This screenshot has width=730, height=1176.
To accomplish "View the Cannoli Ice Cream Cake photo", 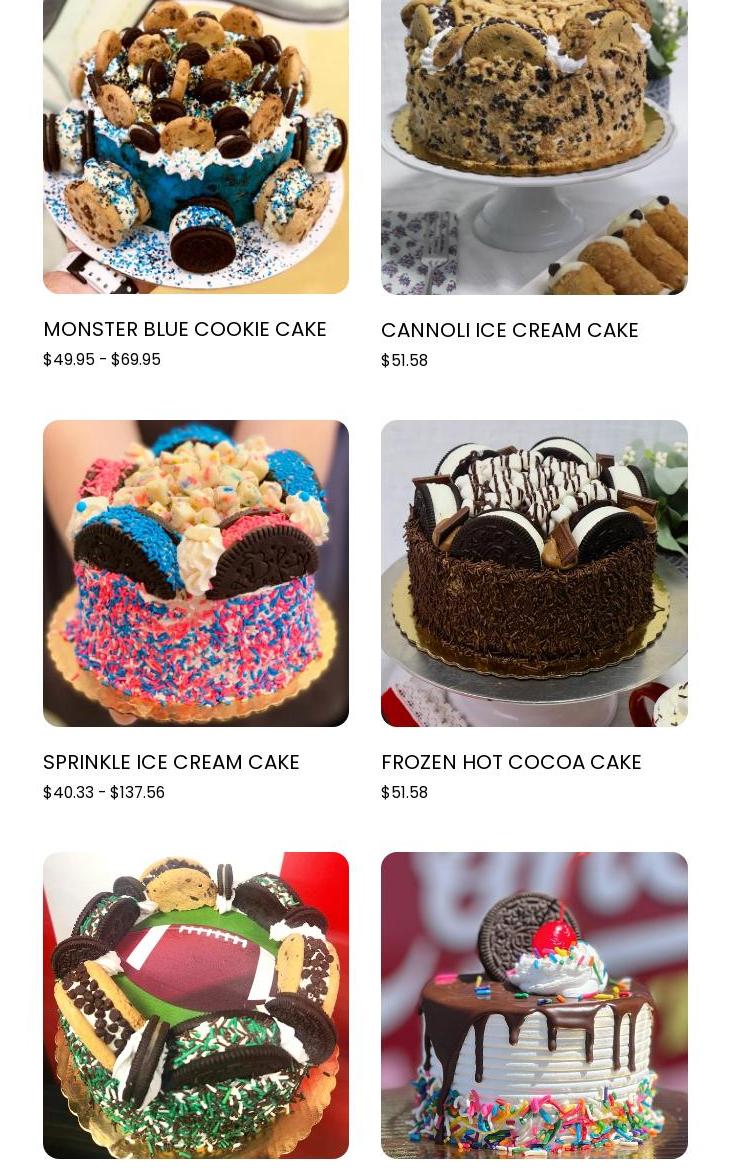I will click(x=534, y=147).
